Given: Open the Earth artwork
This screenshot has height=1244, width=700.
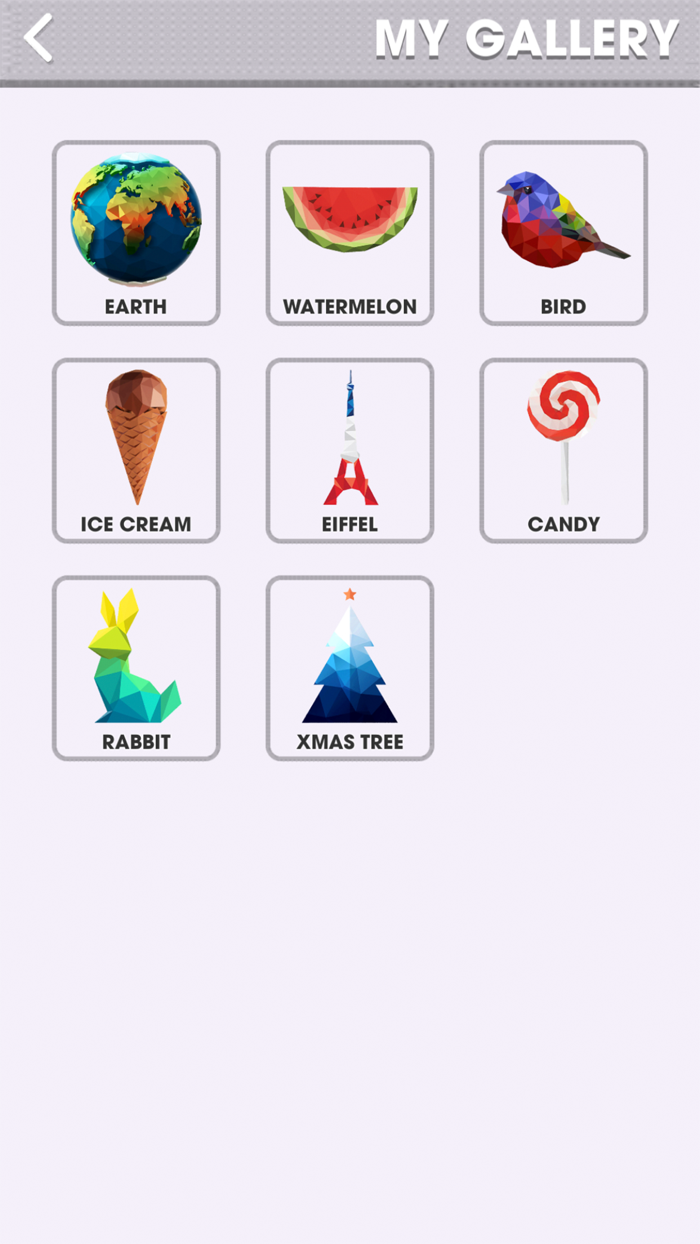Looking at the screenshot, I should click(x=136, y=233).
